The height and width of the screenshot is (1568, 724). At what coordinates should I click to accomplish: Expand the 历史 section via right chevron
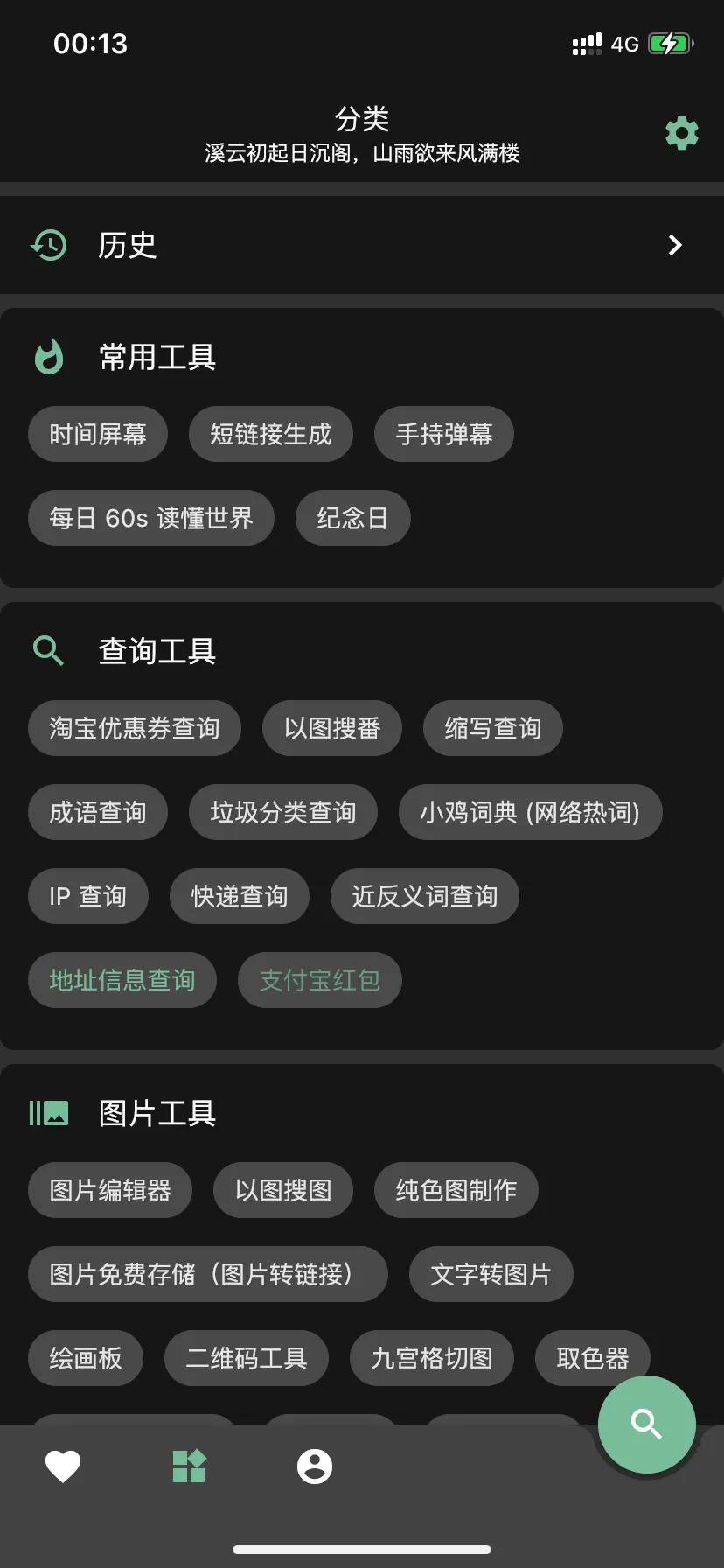[x=674, y=245]
